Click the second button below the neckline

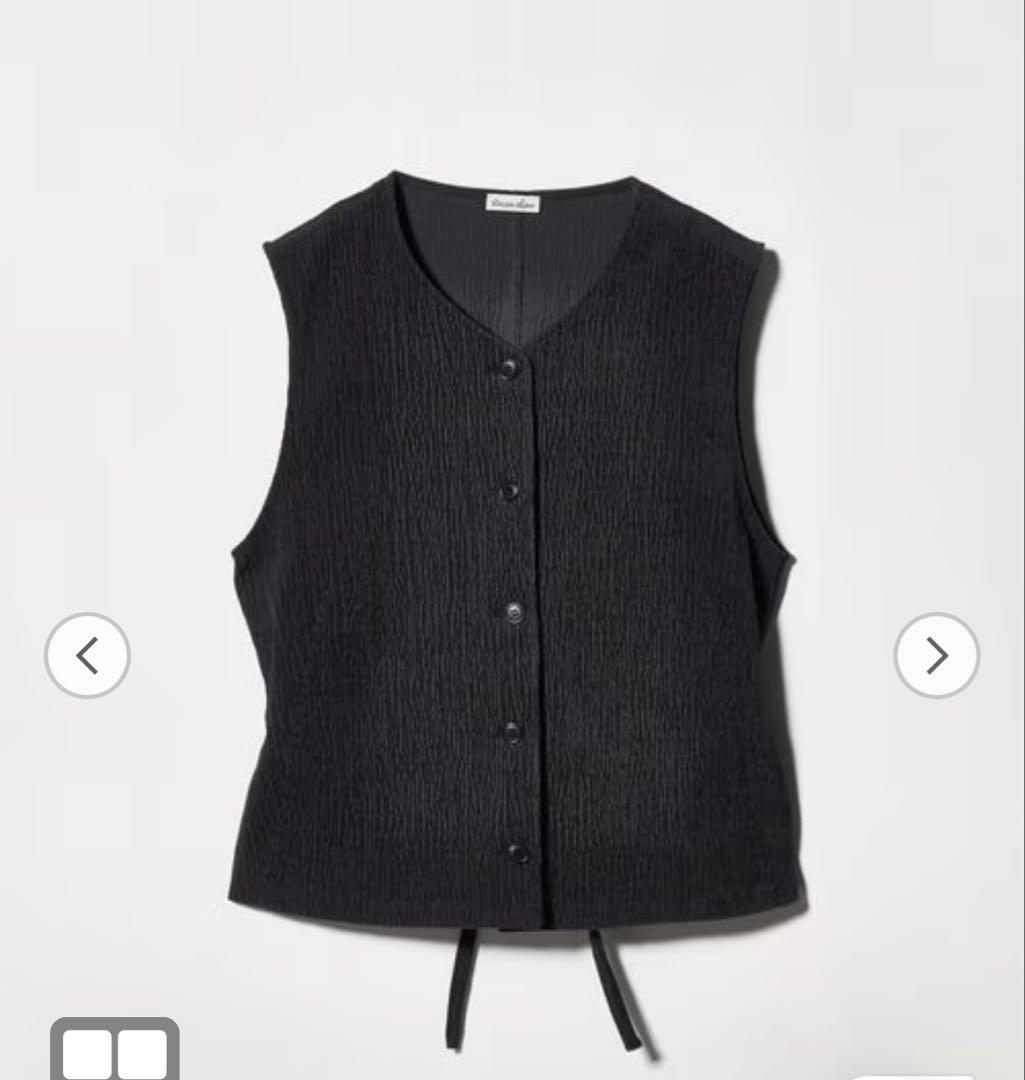pyautogui.click(x=508, y=492)
